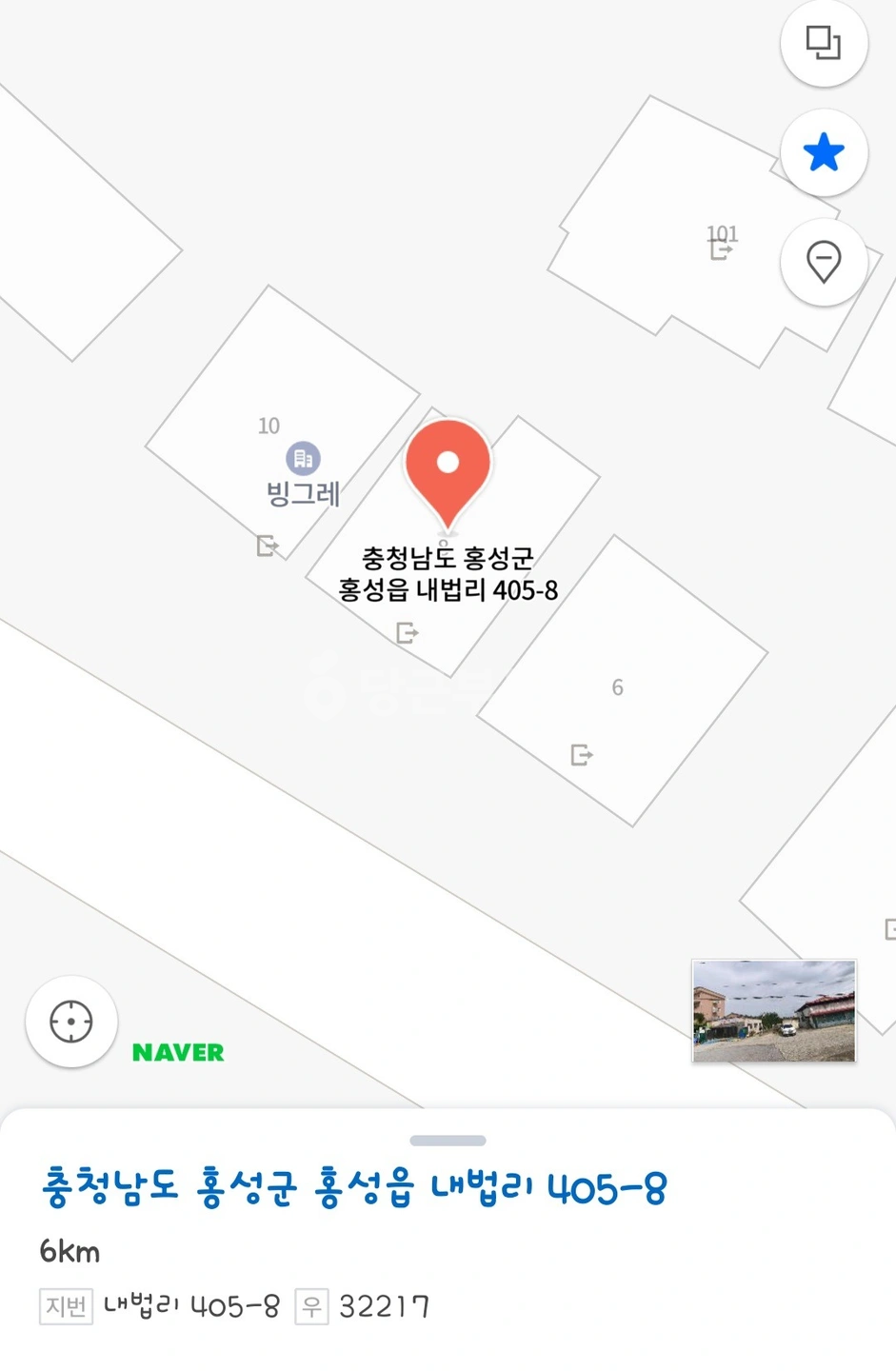Save this location with the star button
This screenshot has height=1371, width=896.
point(824,152)
